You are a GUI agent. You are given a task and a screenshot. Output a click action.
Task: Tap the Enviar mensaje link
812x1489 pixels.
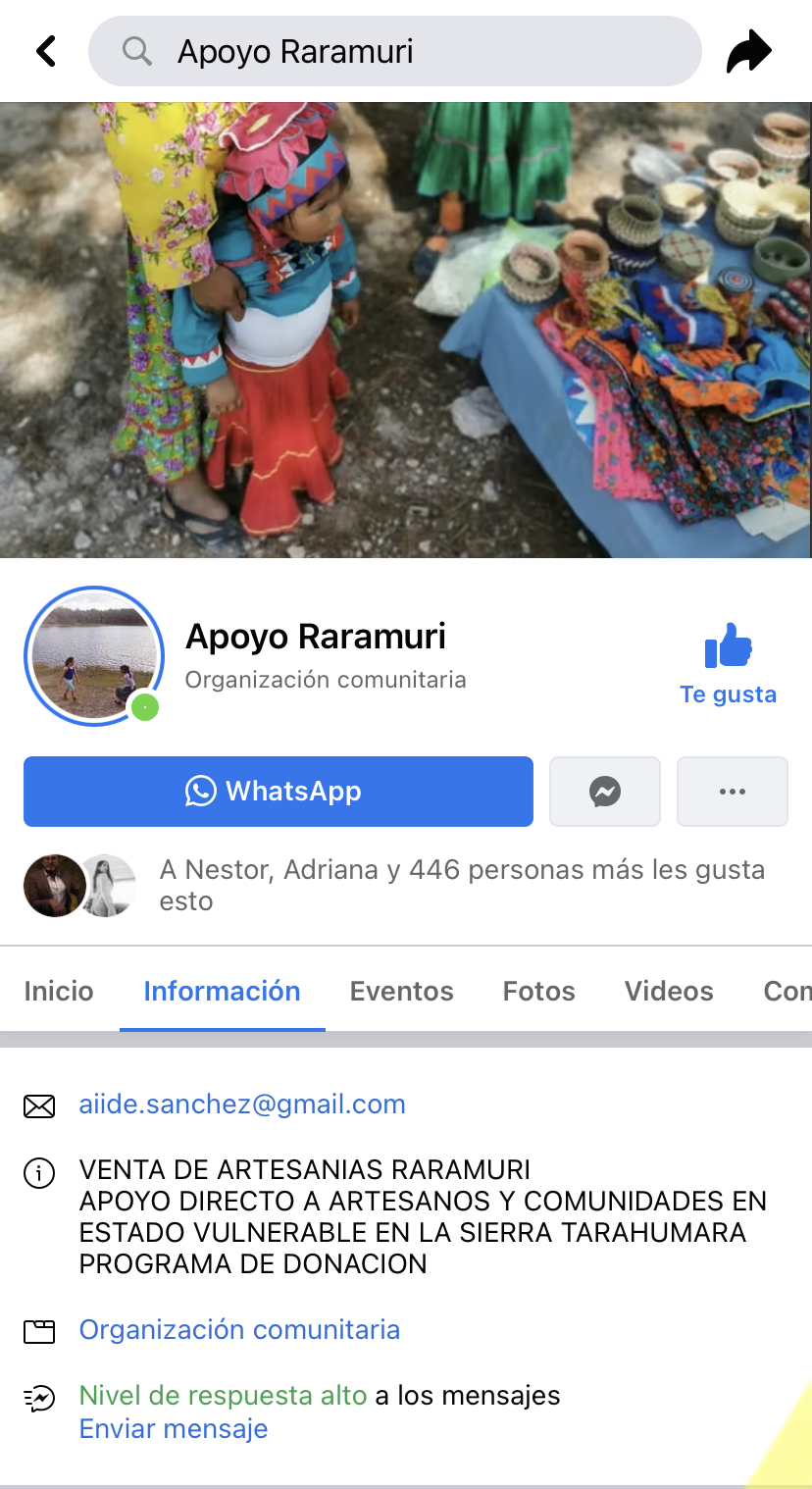[x=174, y=1429]
